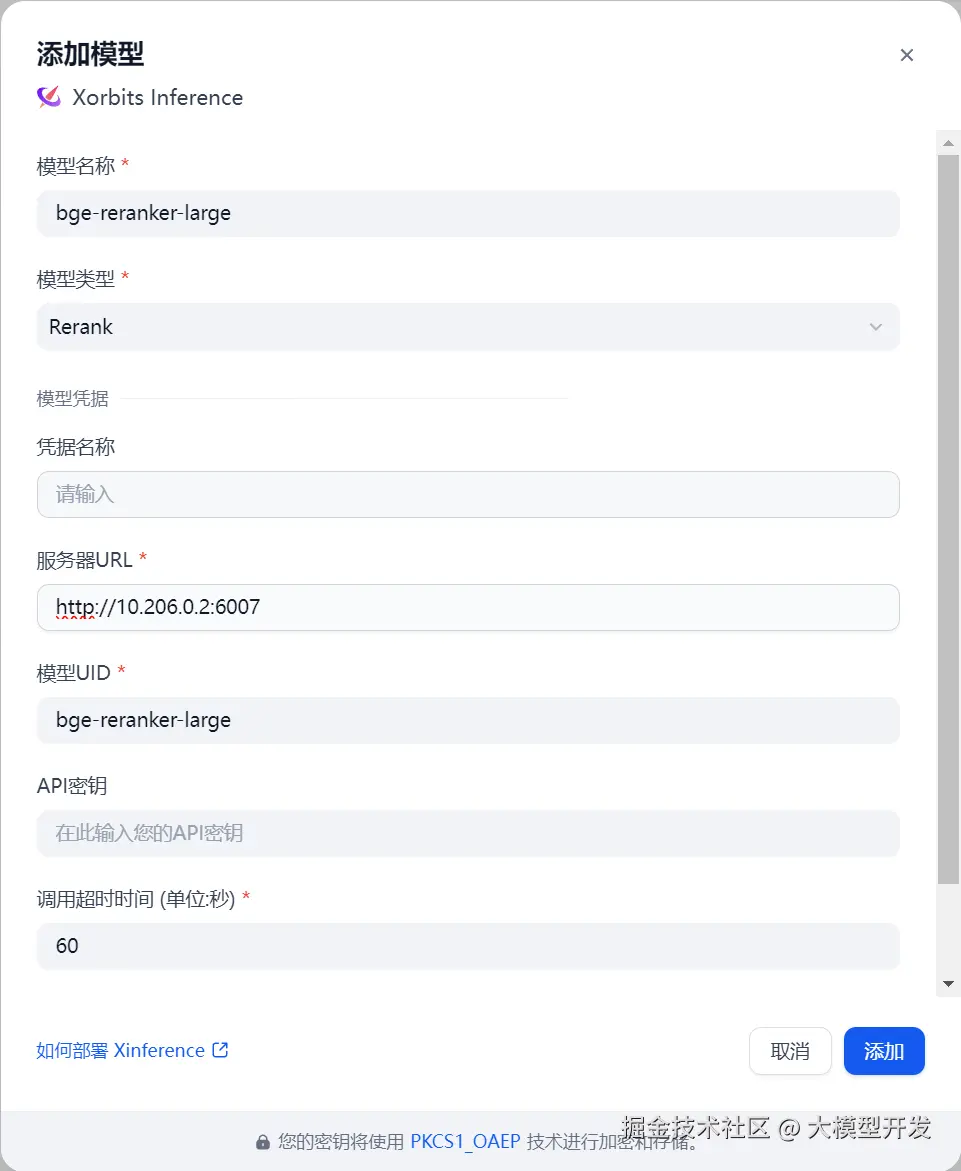The width and height of the screenshot is (961, 1171).
Task: Edit the 服务器URL field
Action: click(467, 607)
